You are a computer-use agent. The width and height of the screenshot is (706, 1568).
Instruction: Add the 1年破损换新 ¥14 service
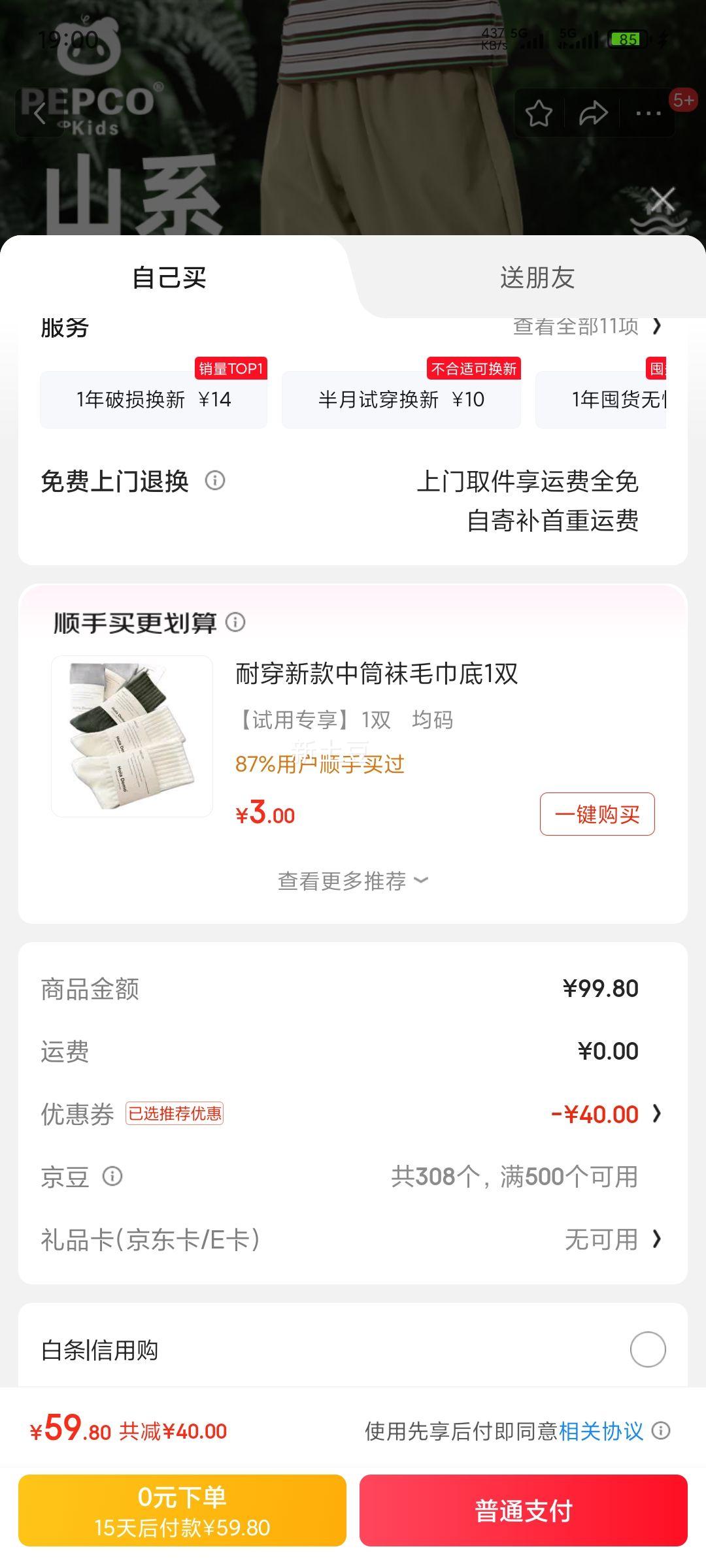(154, 399)
